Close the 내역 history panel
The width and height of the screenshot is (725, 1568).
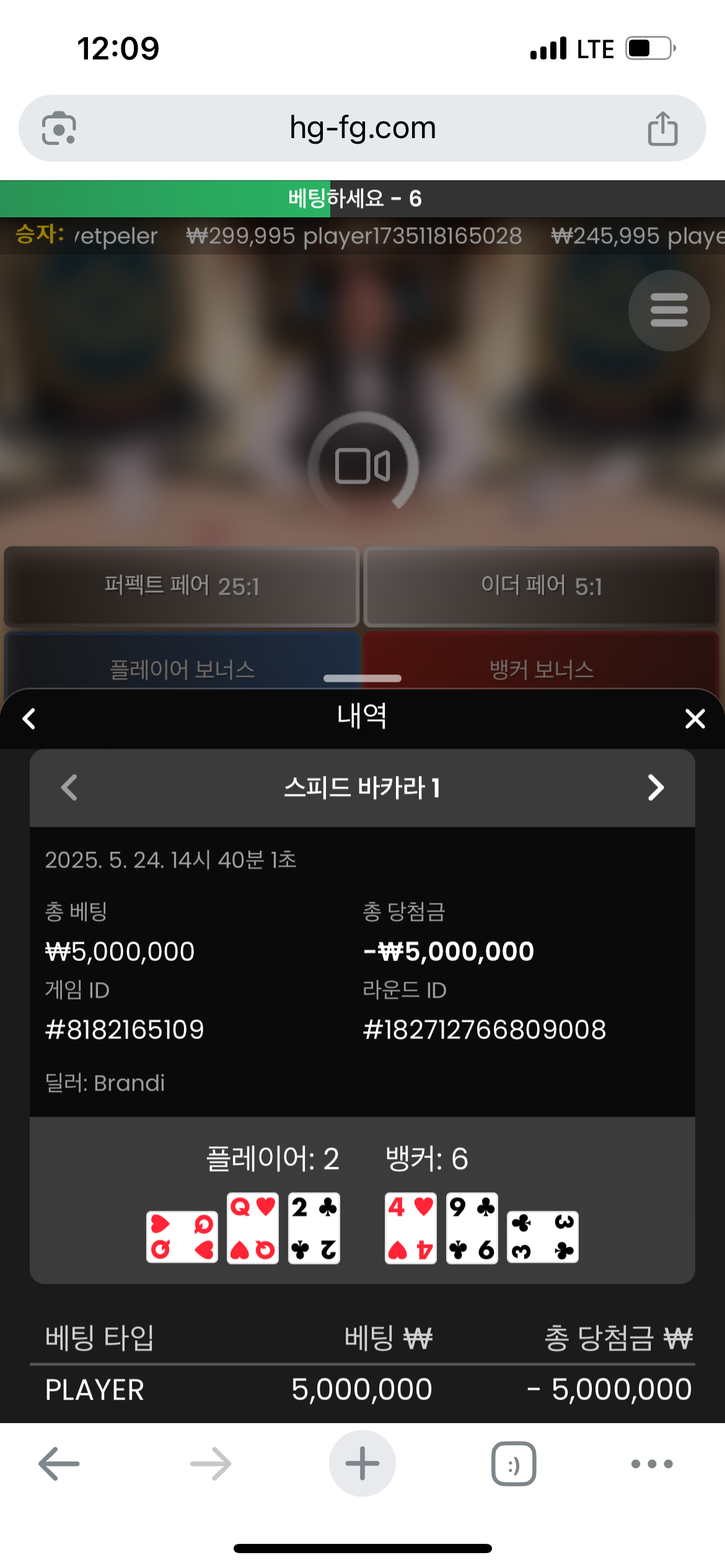(695, 718)
